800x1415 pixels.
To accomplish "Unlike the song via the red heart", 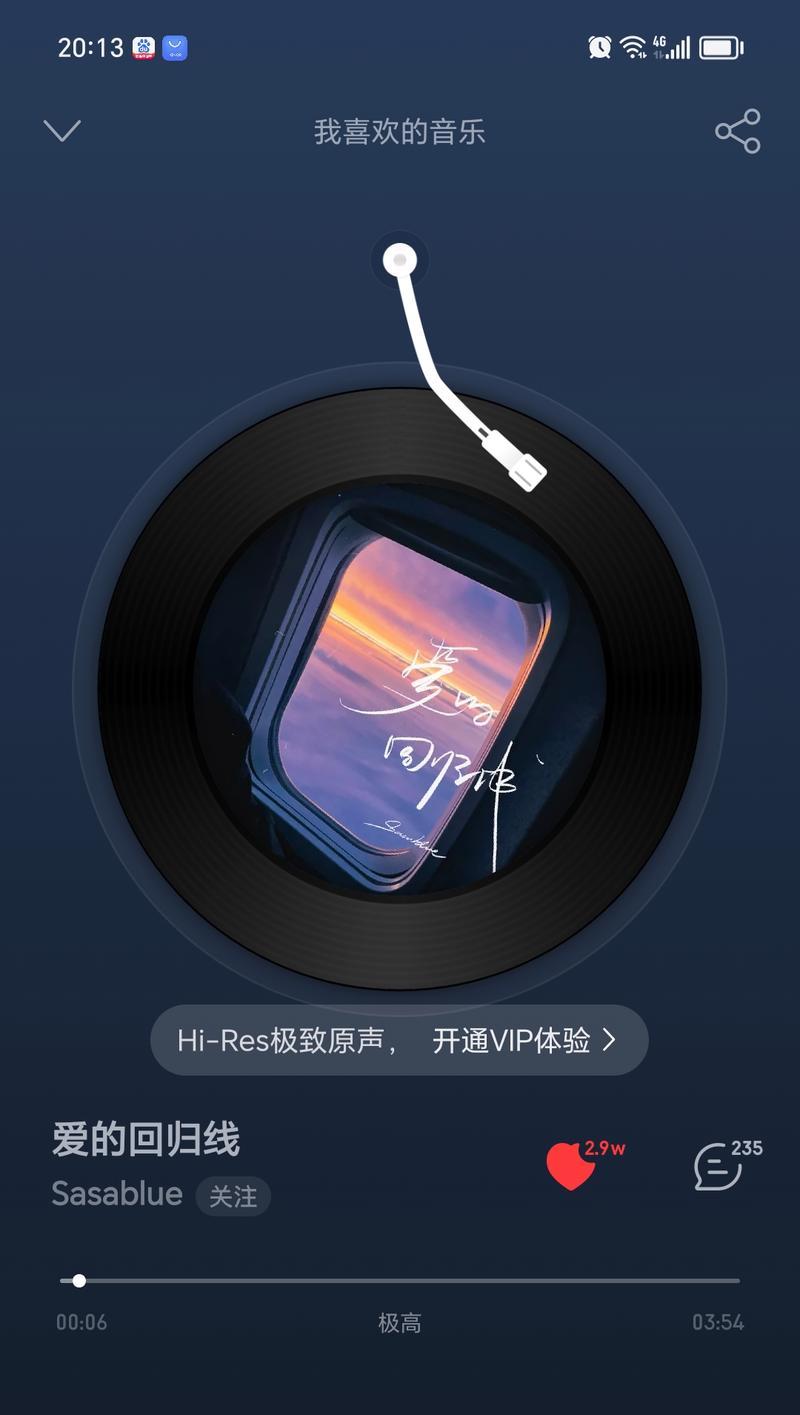I will [x=572, y=1166].
